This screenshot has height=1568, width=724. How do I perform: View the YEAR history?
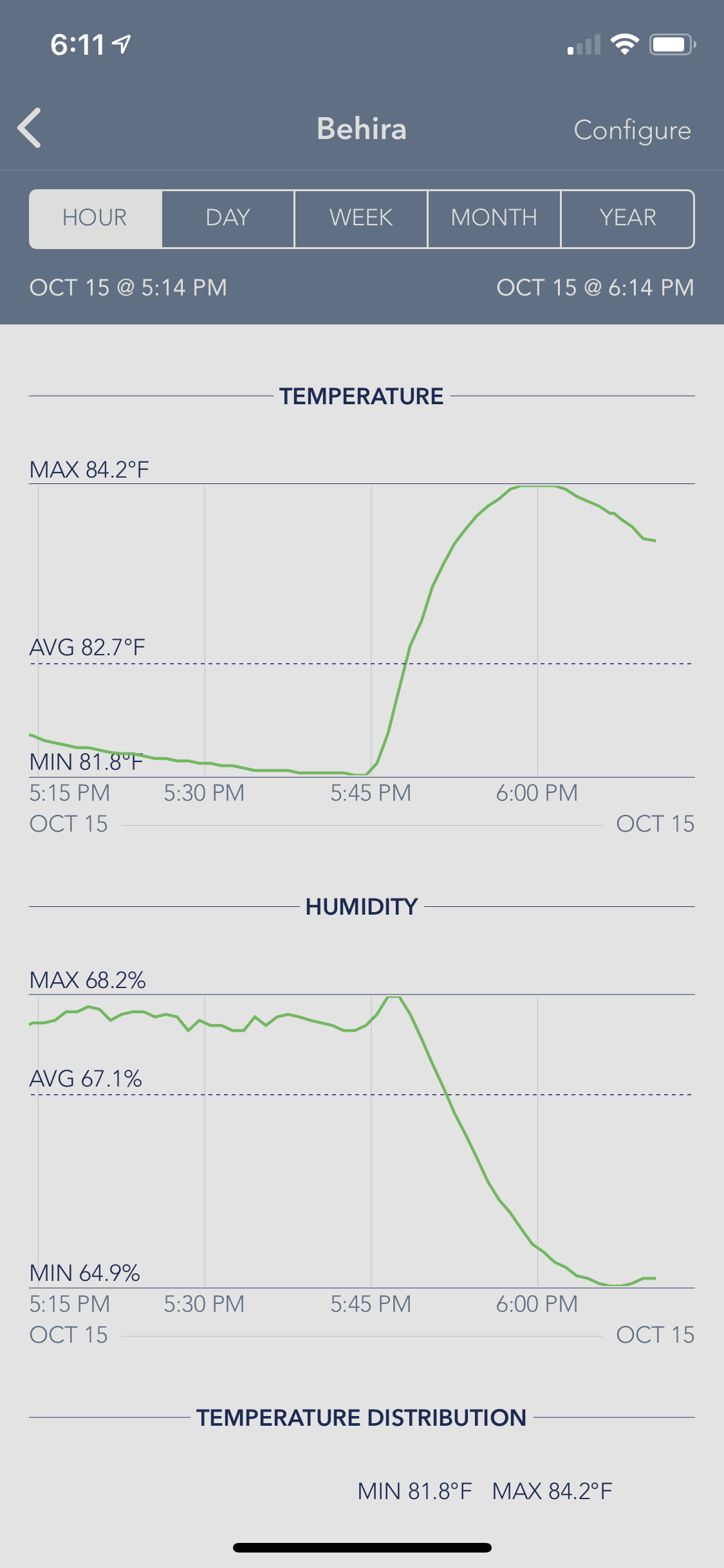[x=627, y=218]
